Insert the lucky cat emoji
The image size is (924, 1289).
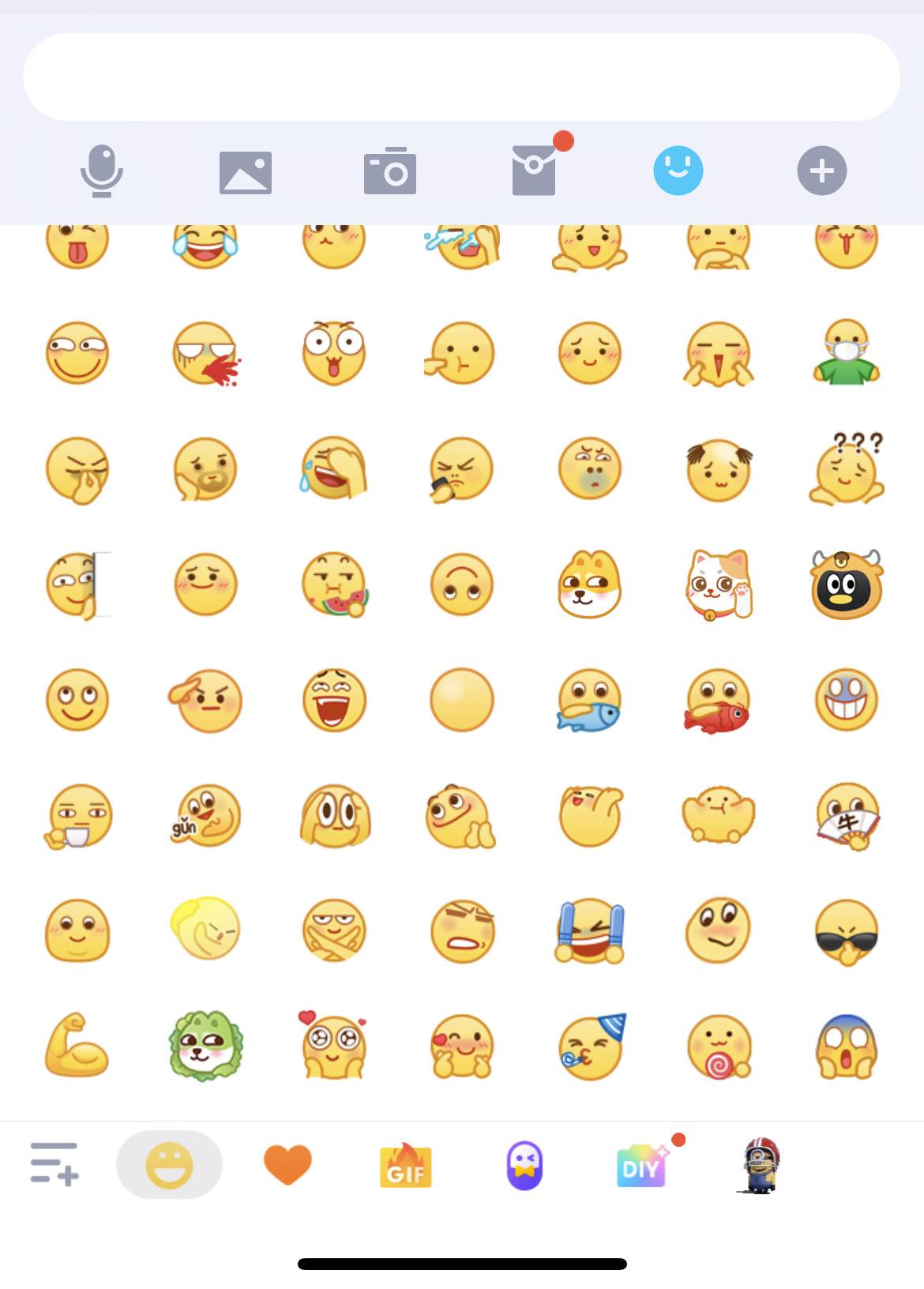point(718,584)
